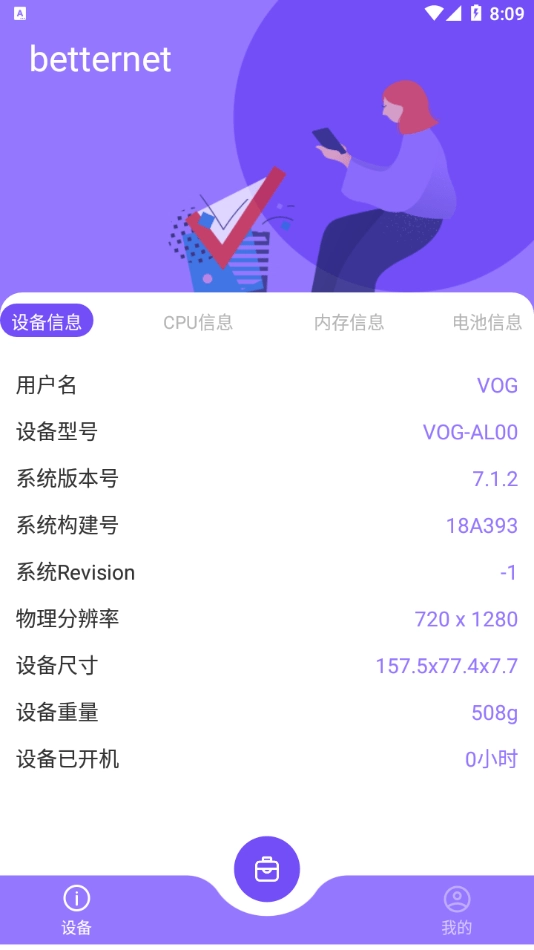Tap the center toolbox button

pyautogui.click(x=267, y=869)
